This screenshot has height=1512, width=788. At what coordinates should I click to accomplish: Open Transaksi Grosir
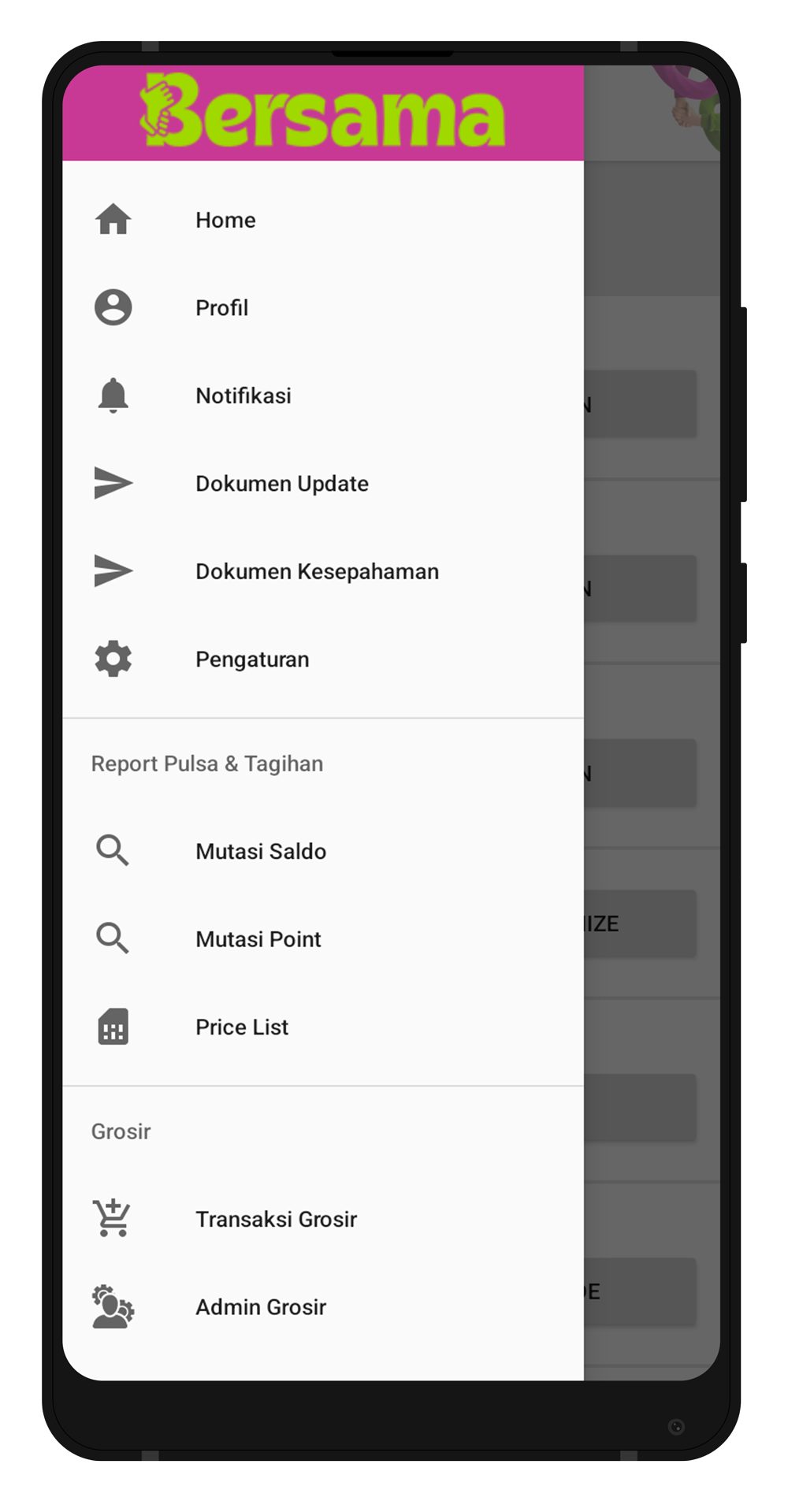point(276,1219)
